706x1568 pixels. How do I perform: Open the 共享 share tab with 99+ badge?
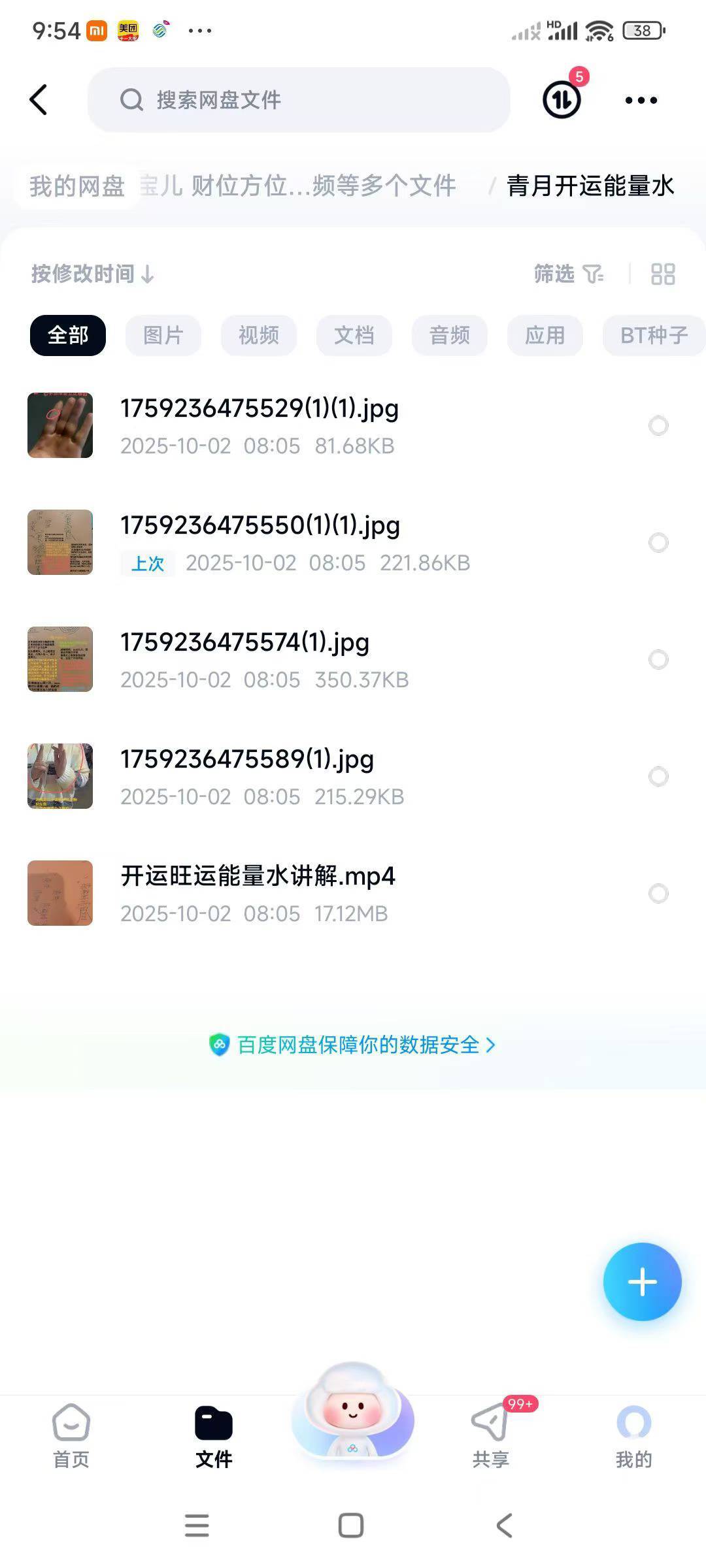[x=491, y=1431]
